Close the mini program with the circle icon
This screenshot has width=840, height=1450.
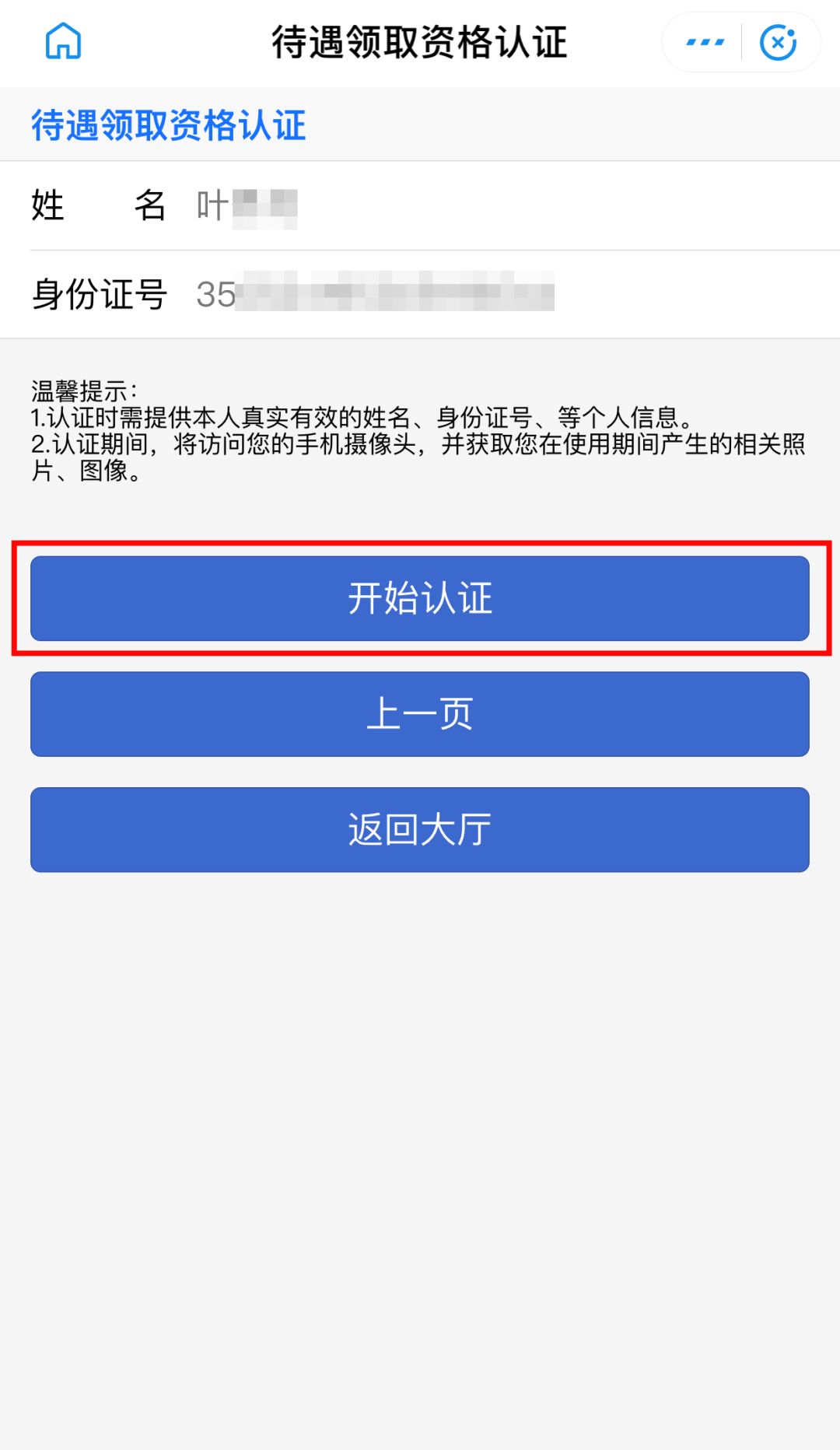point(778,42)
